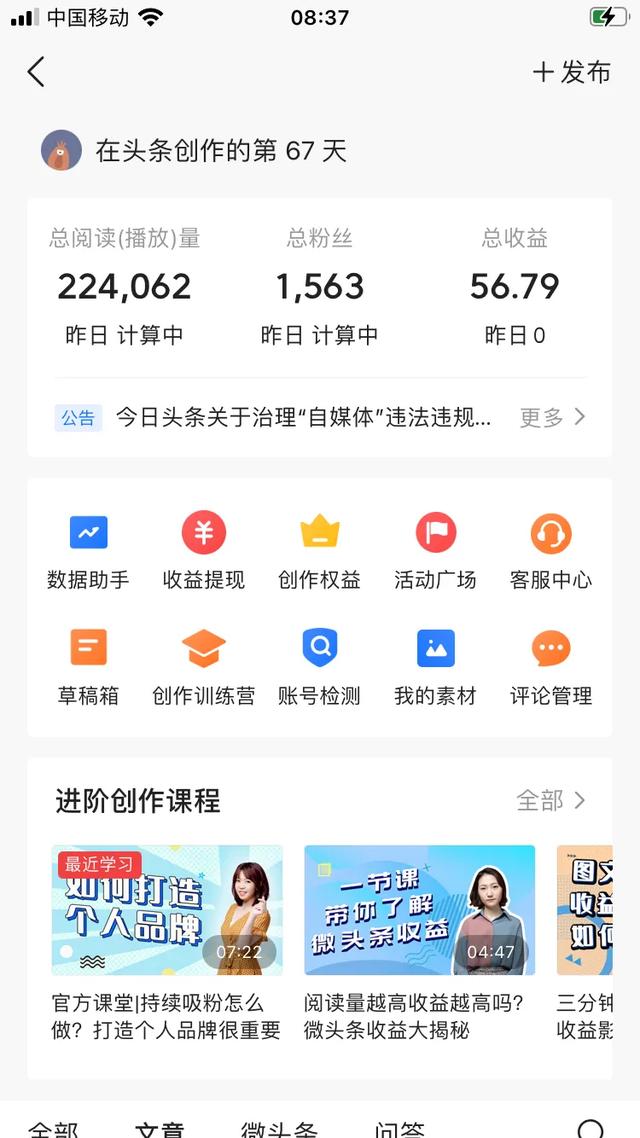The height and width of the screenshot is (1138, 640).
Task: Switch to the 微头条 tab
Action: (x=279, y=1128)
